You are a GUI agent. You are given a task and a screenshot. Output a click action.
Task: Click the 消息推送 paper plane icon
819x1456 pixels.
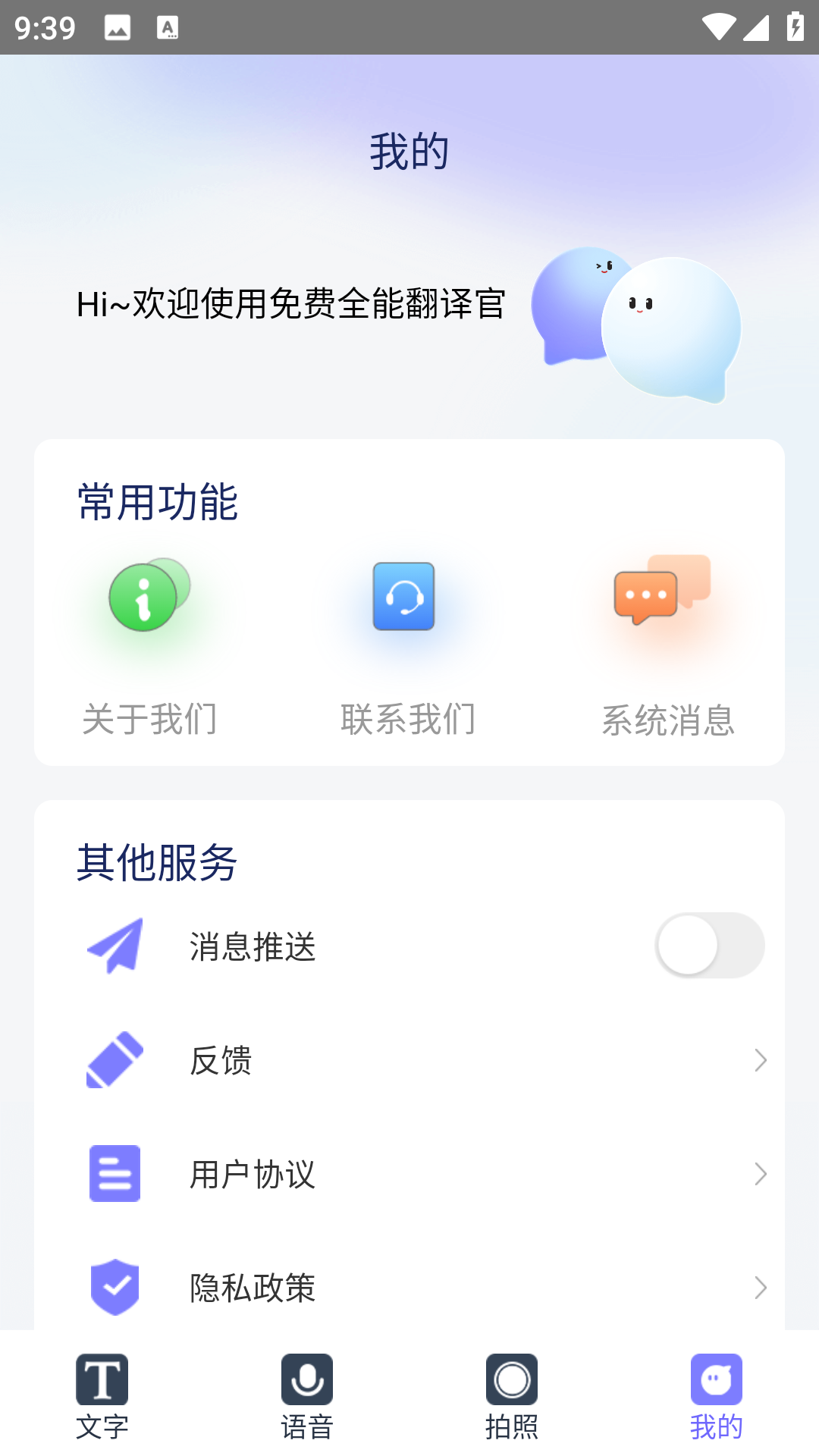115,946
